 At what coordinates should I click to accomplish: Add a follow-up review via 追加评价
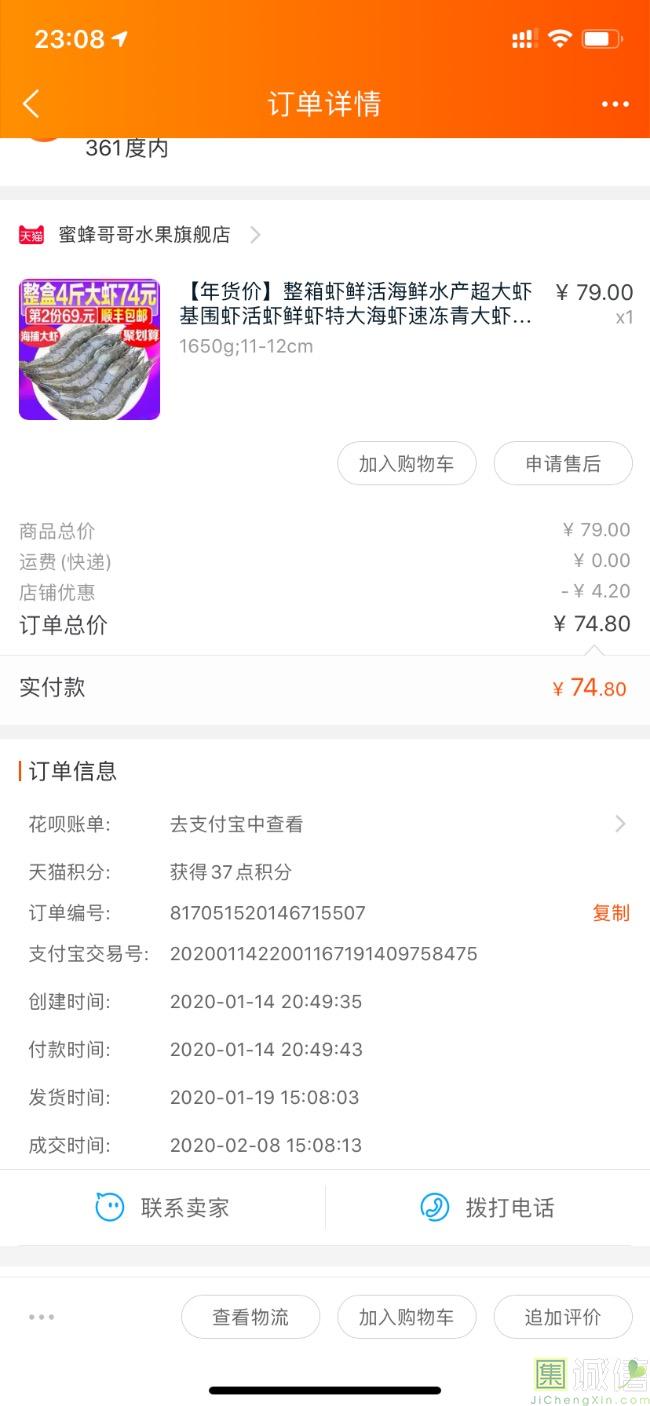563,1317
